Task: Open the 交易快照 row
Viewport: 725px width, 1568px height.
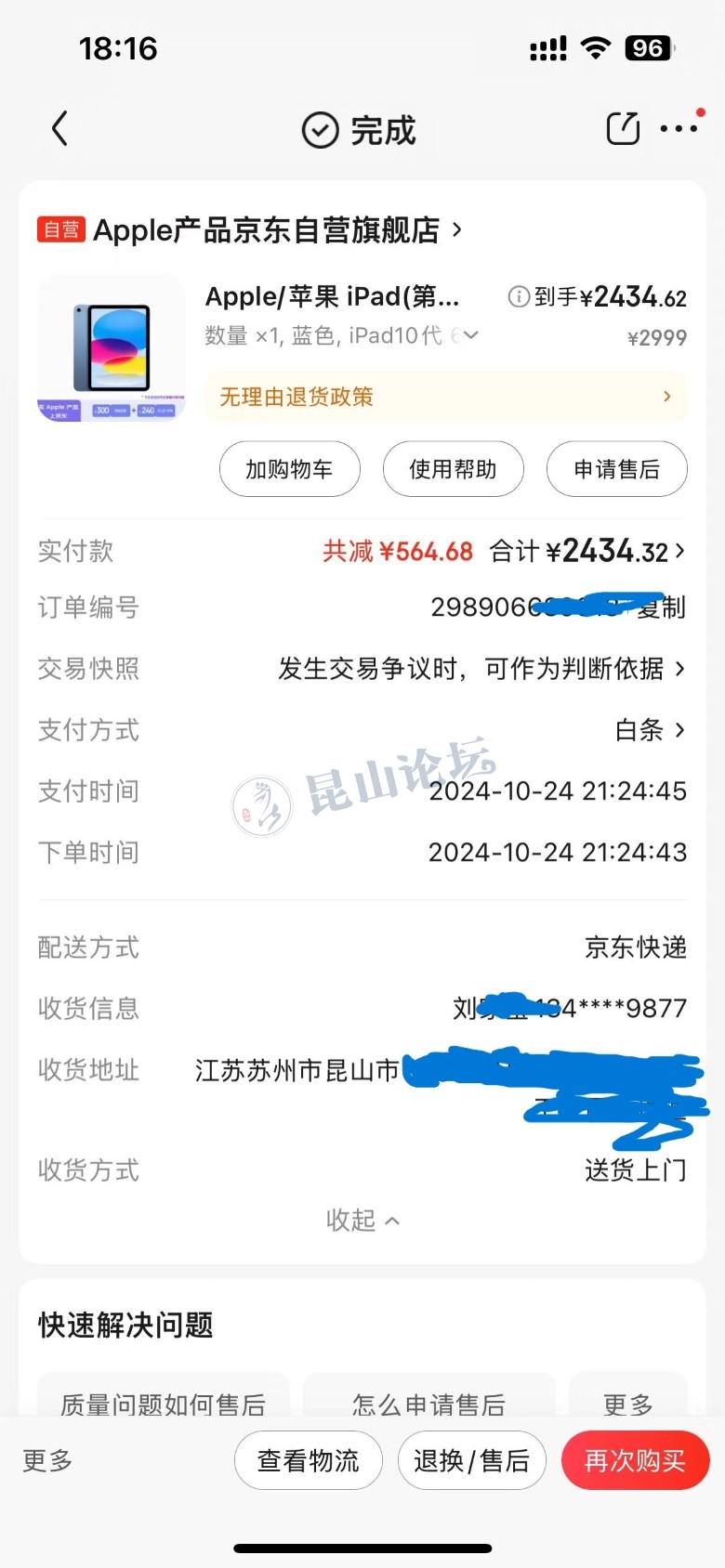Action: 480,669
